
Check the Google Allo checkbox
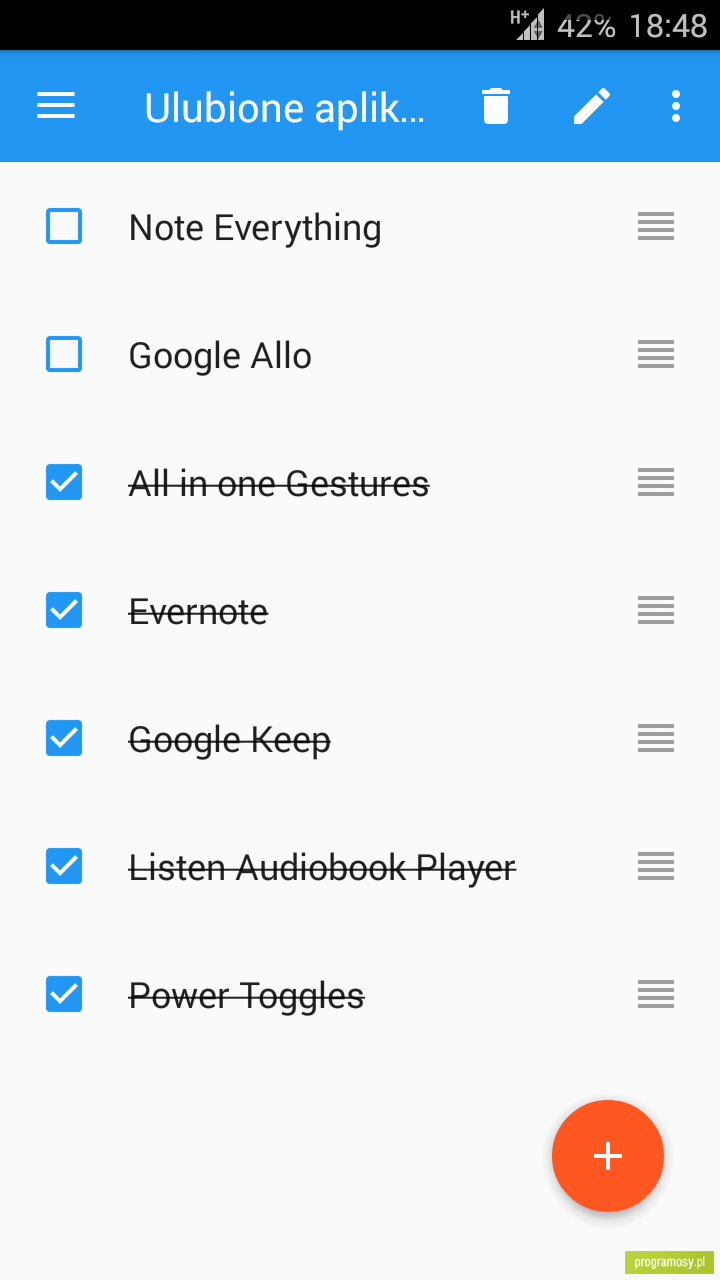[64, 354]
